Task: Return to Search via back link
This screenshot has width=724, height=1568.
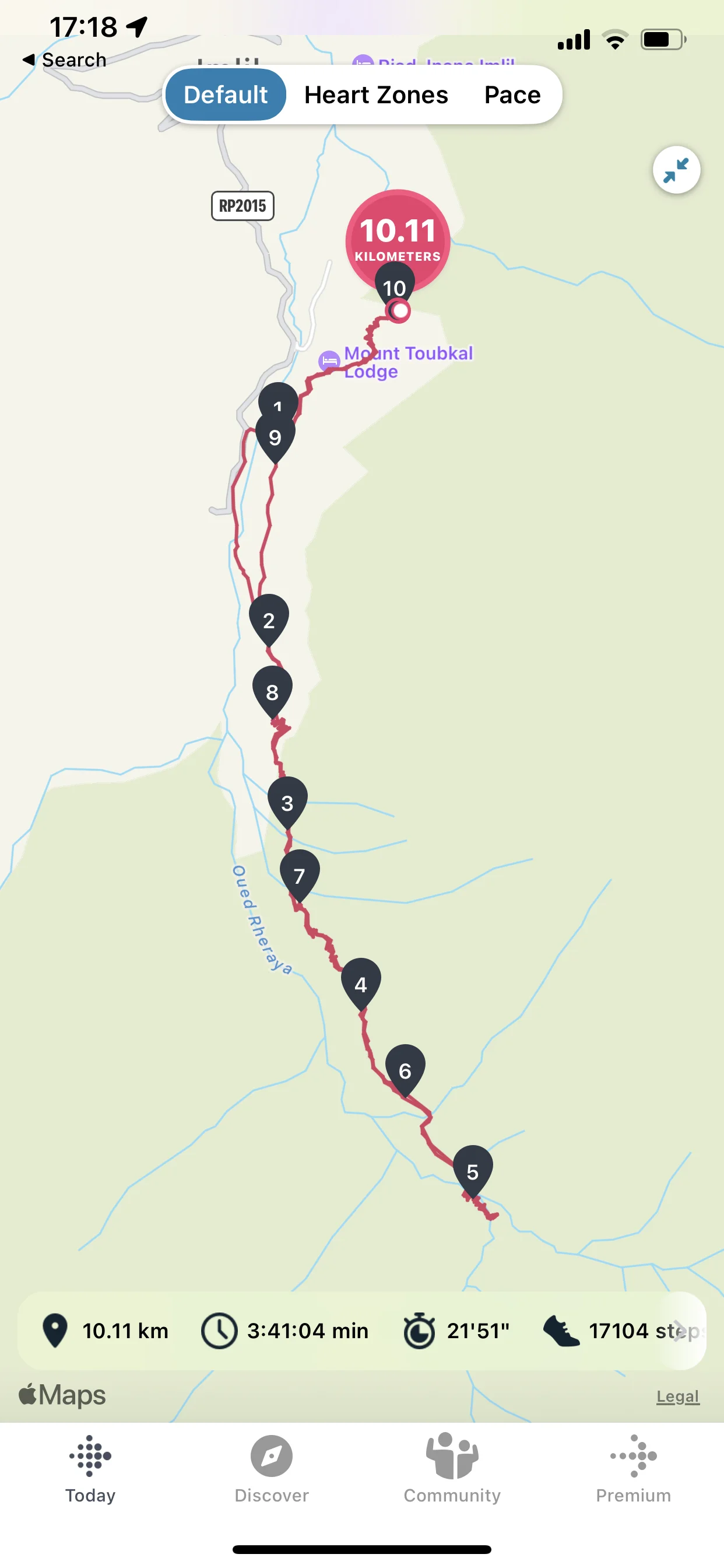Action: pos(65,60)
